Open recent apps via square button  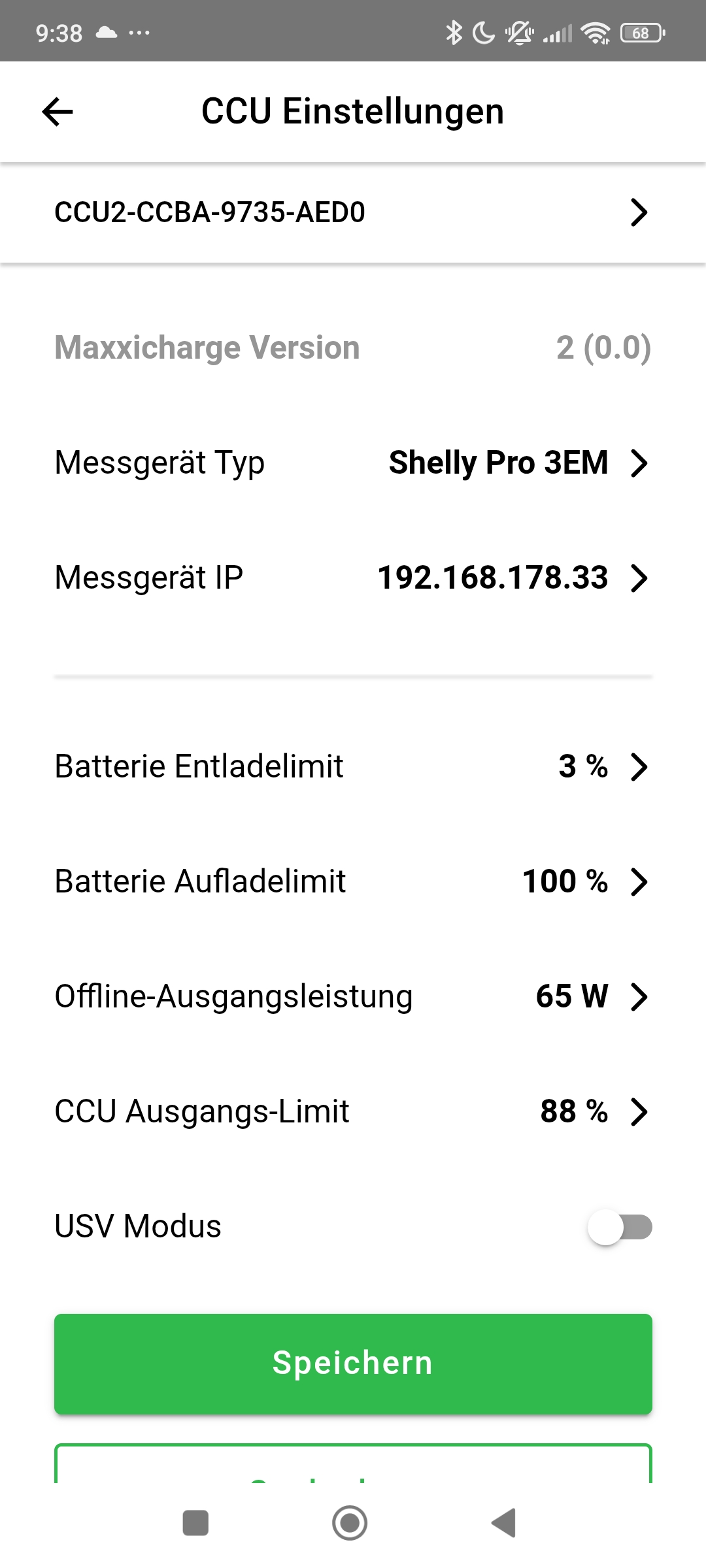click(x=195, y=1523)
